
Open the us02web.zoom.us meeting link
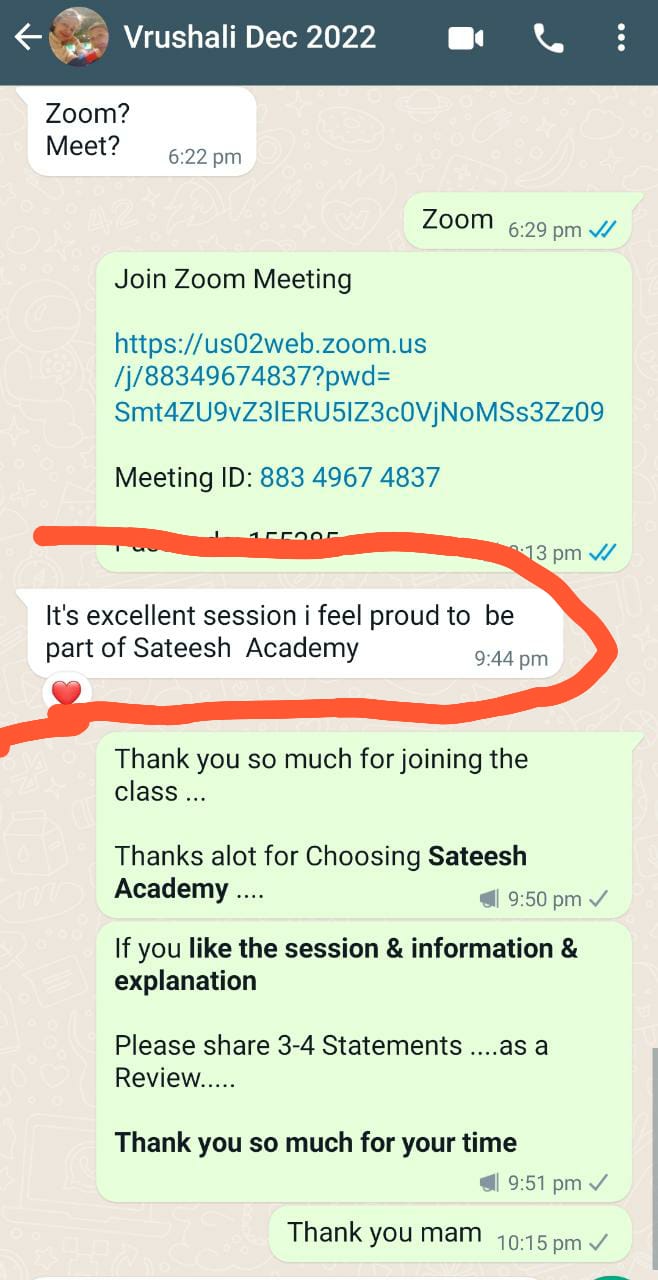[358, 378]
